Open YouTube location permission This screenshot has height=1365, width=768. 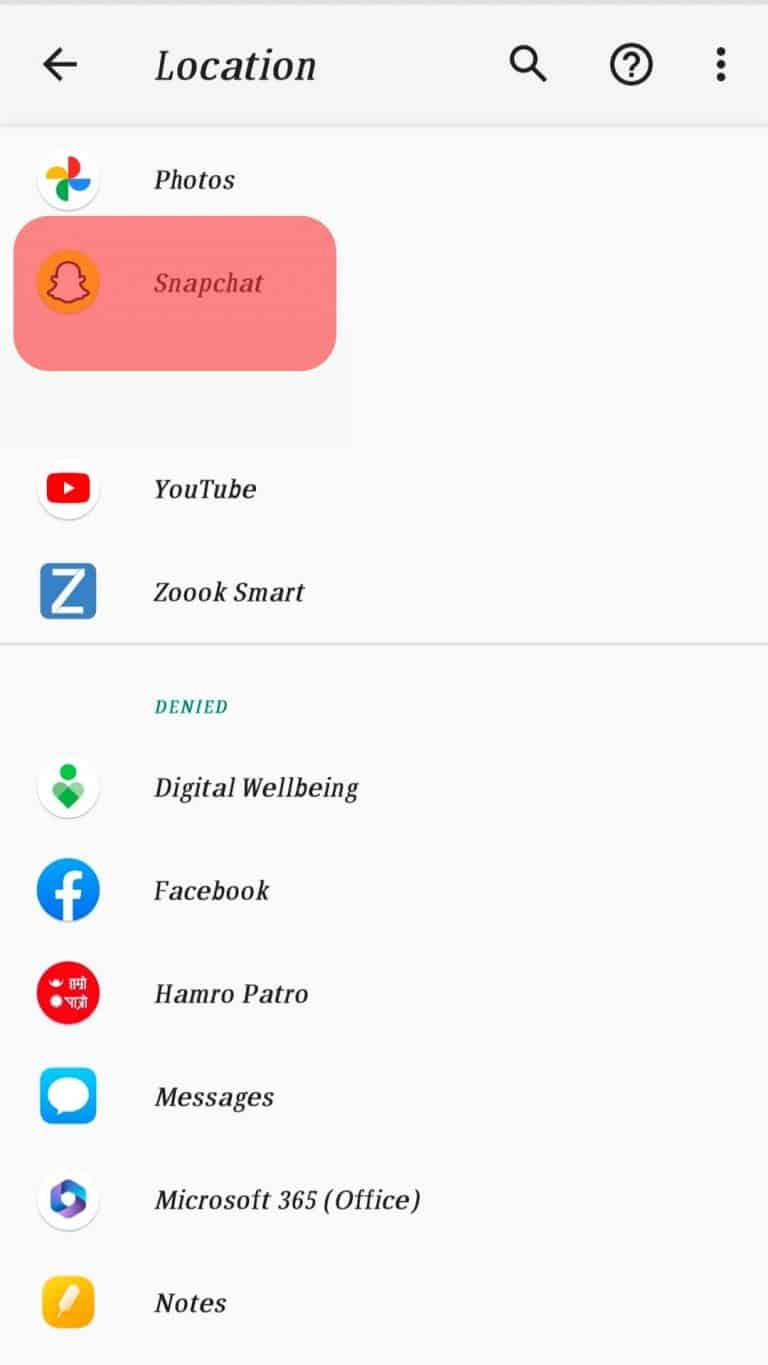pos(204,489)
